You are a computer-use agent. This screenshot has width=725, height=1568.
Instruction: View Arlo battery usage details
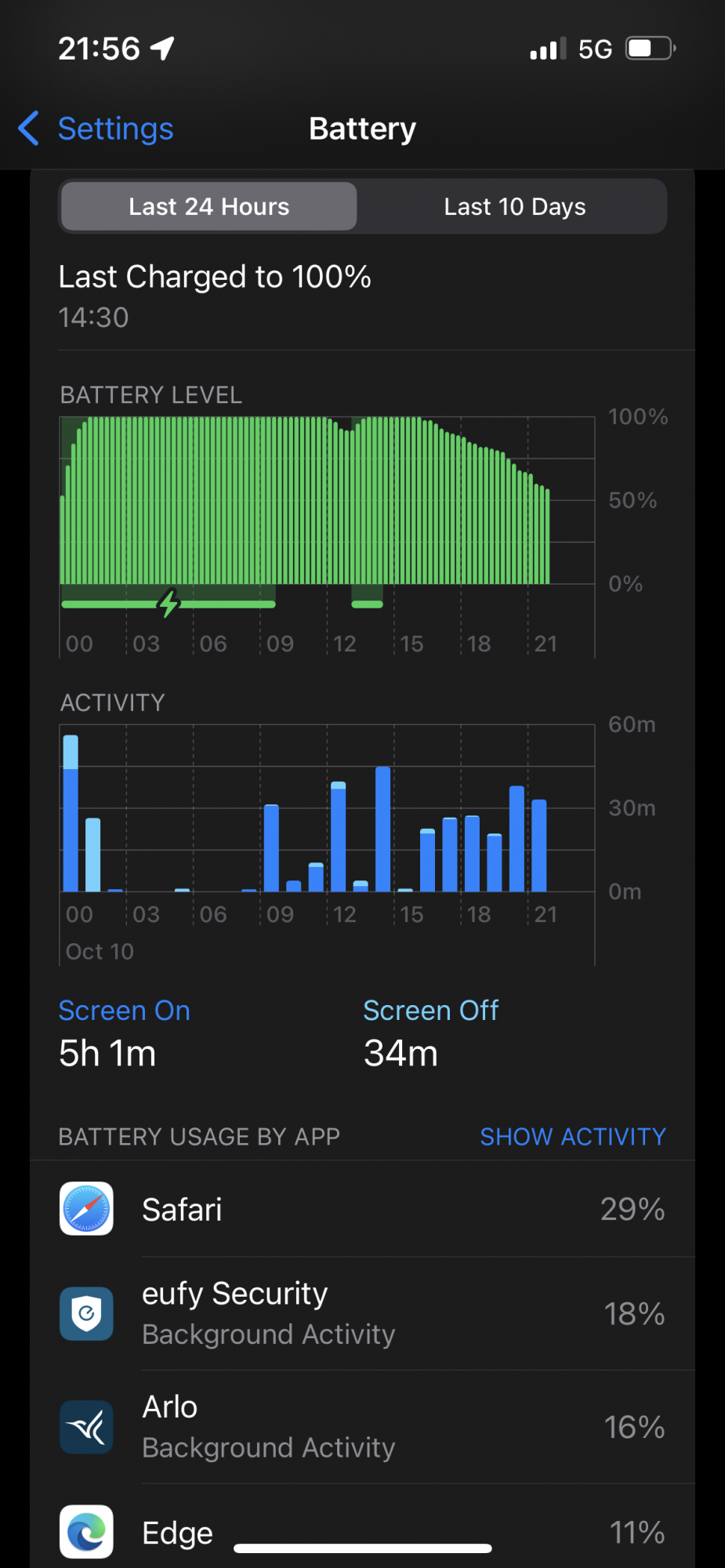[x=362, y=1427]
